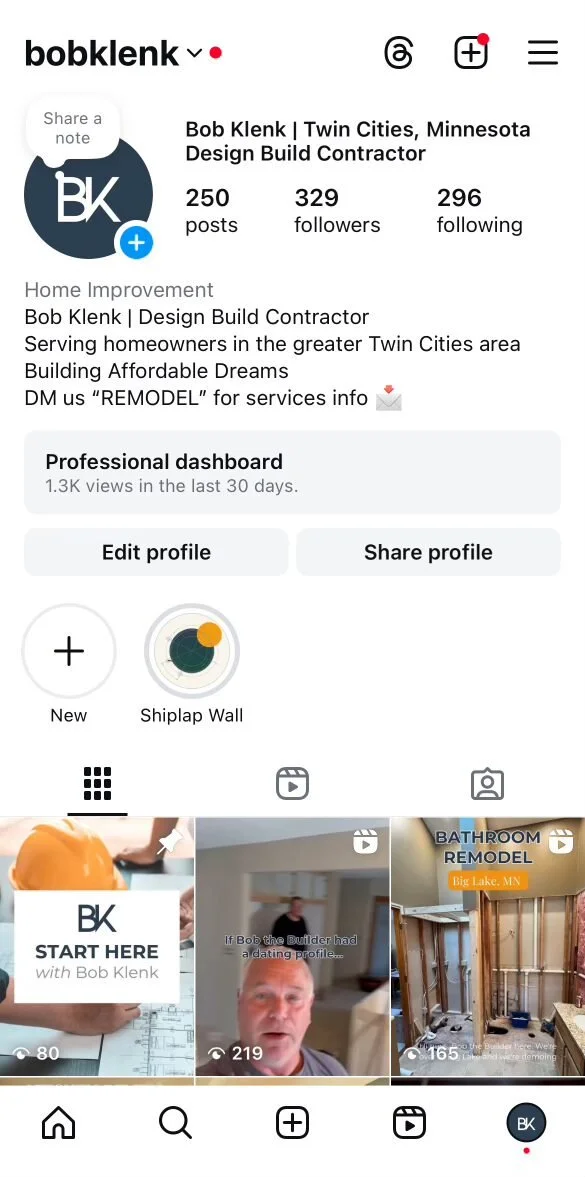Tap Share profile
The image size is (585, 1177).
428,552
